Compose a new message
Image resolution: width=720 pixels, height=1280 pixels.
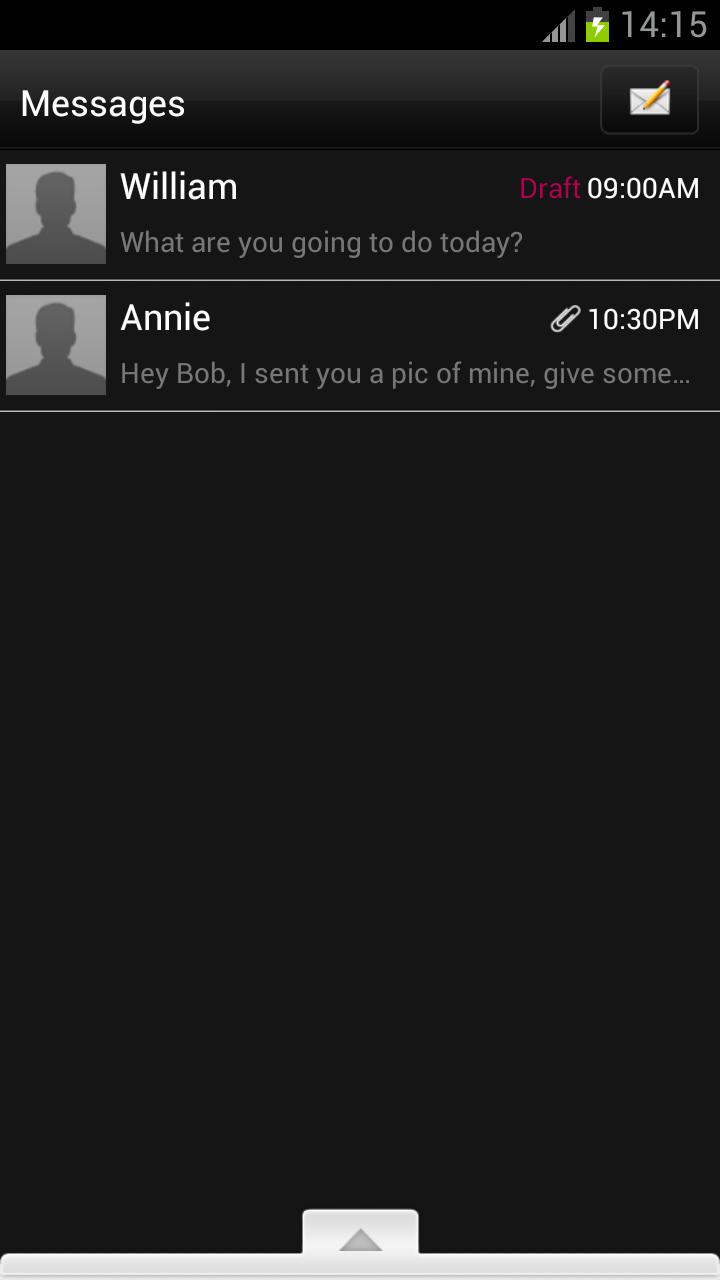649,100
